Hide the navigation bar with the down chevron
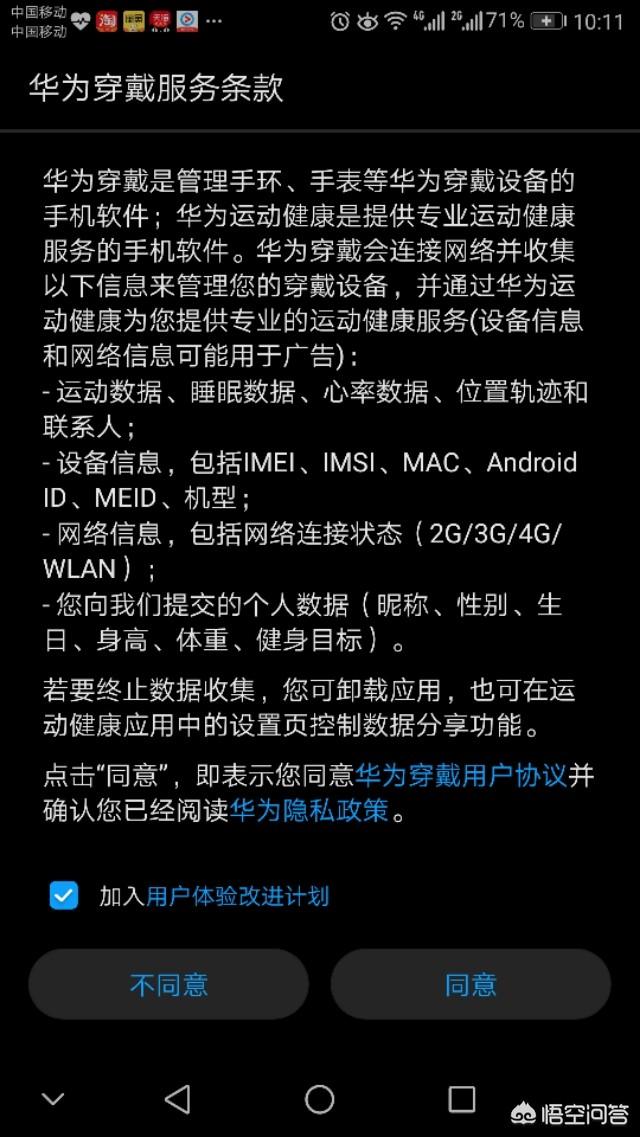Screen dimensions: 640x1137 click(52, 1099)
